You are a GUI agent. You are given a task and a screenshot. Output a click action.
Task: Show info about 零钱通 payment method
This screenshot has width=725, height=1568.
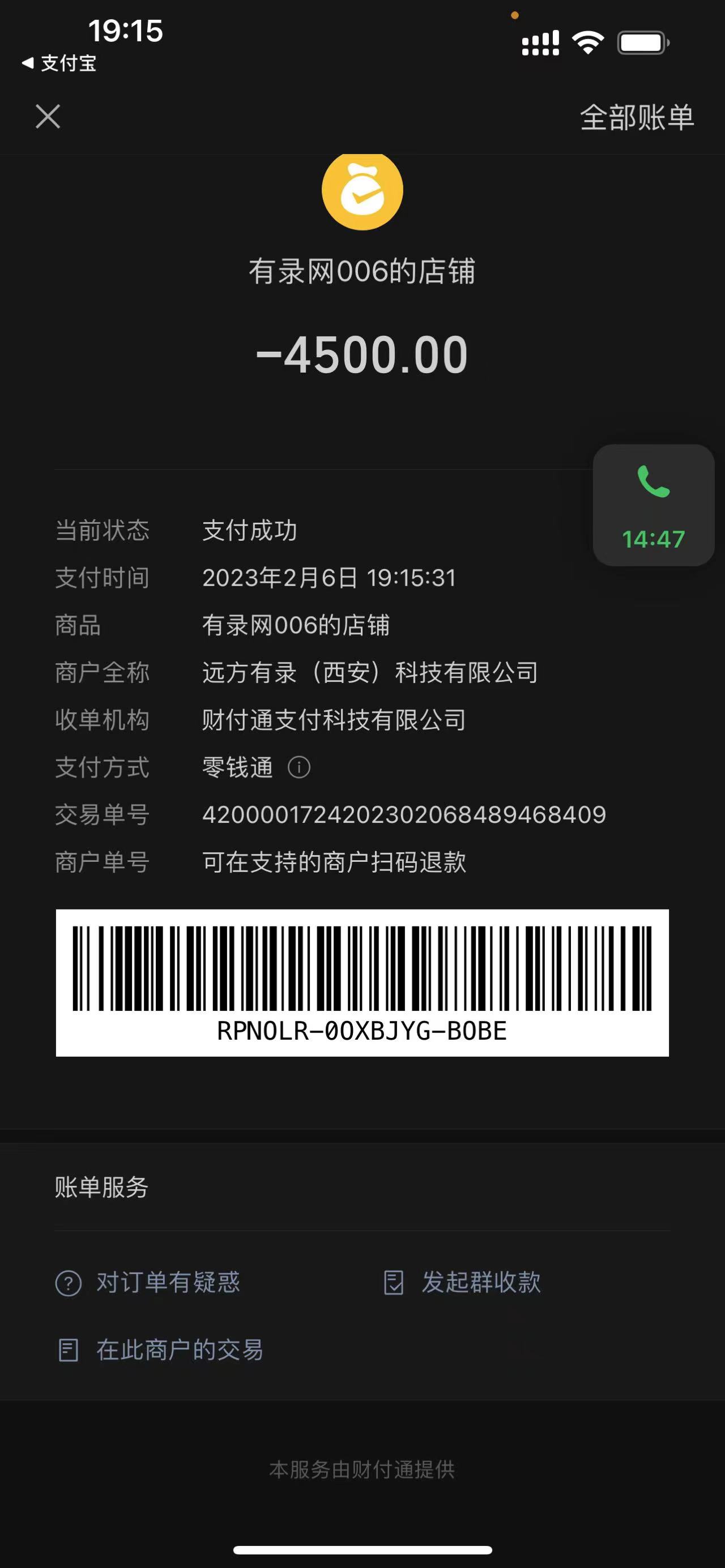pyautogui.click(x=299, y=767)
